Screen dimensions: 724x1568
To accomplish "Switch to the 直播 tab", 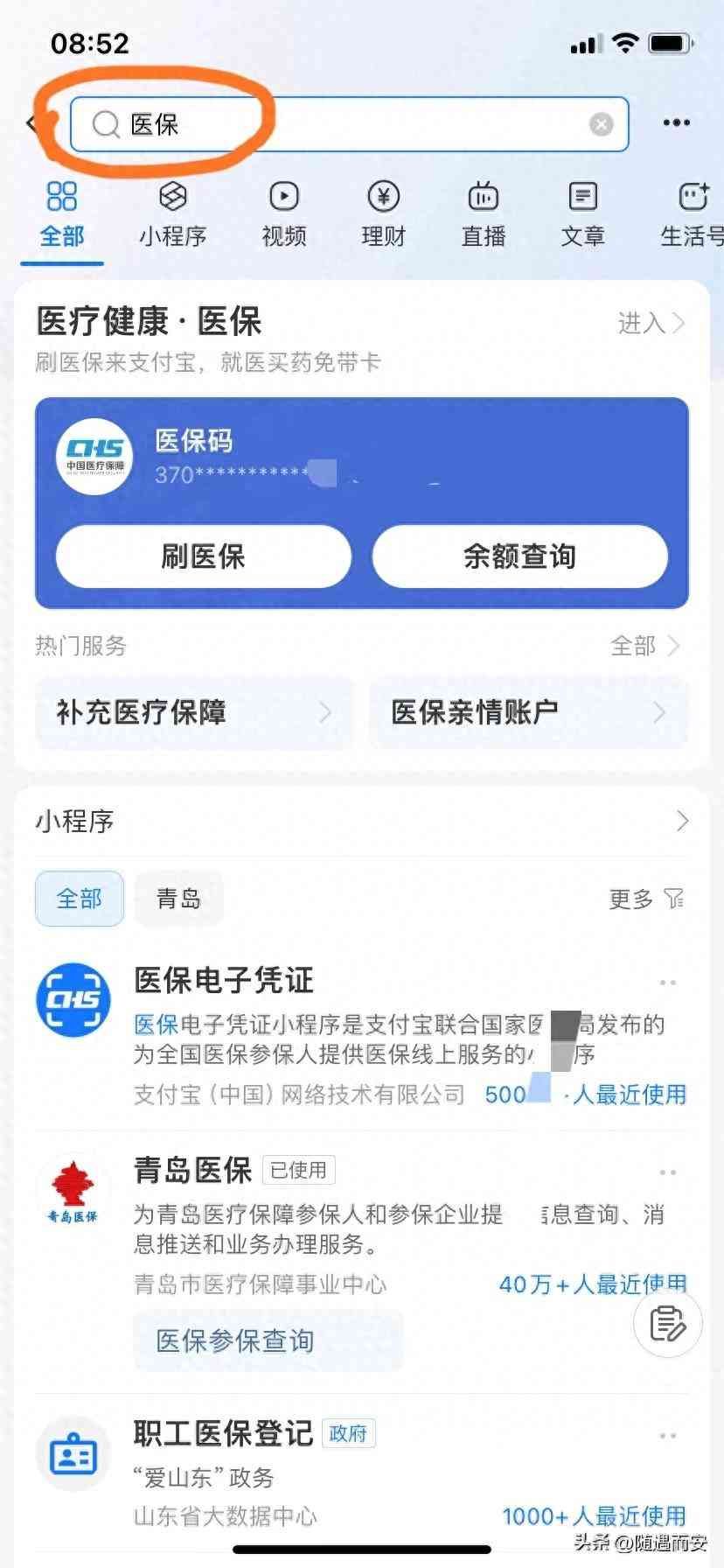I will tap(484, 214).
